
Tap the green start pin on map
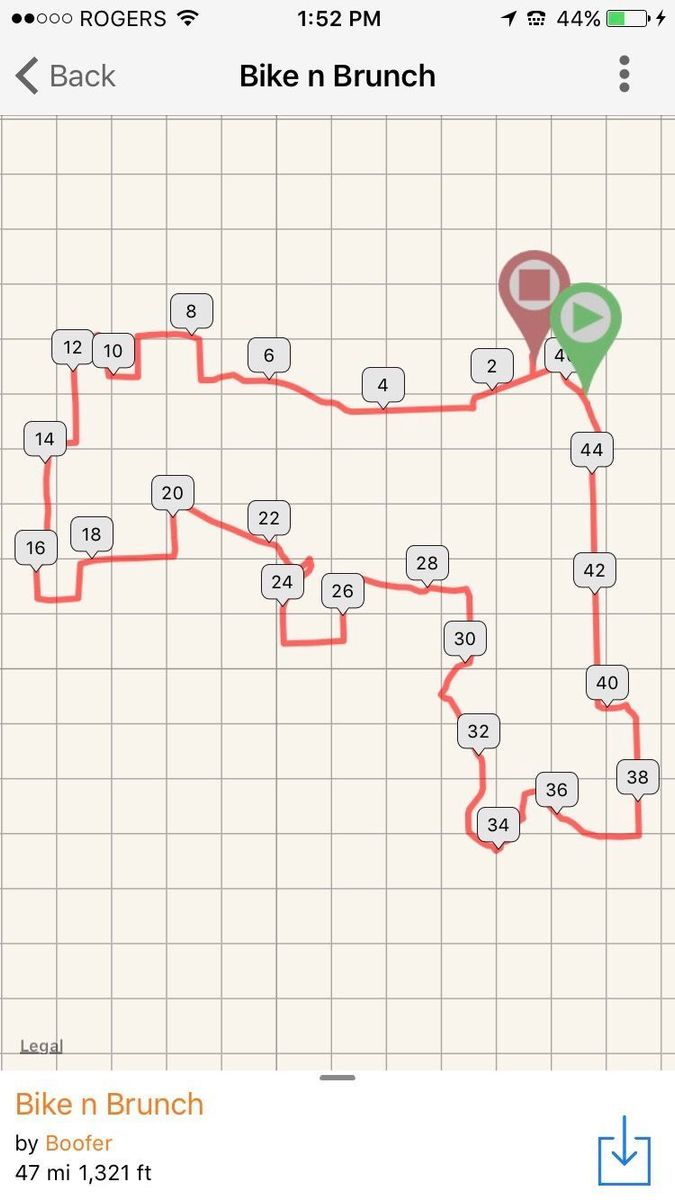click(586, 320)
